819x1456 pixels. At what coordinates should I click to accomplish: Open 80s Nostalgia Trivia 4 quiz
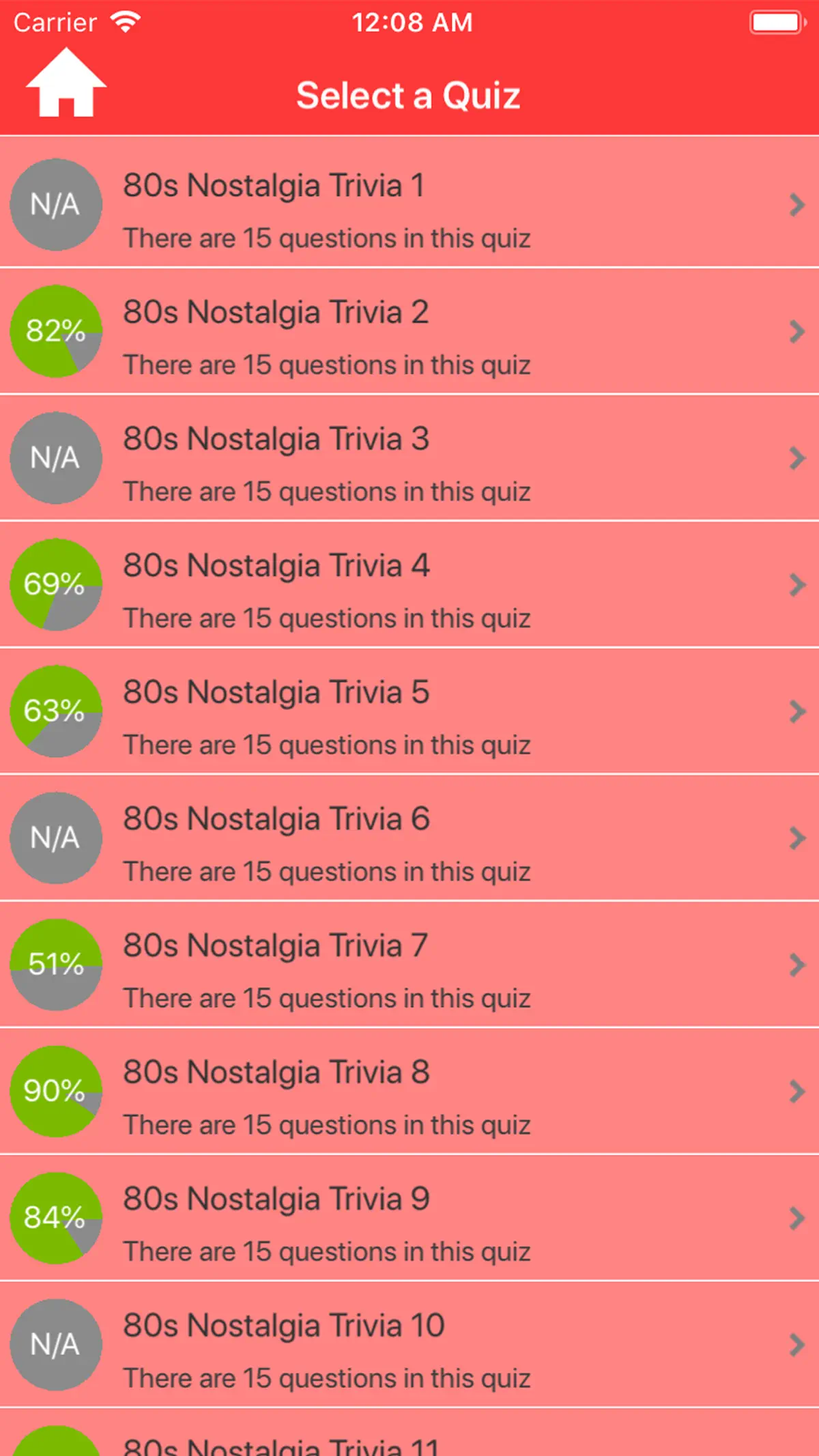(x=409, y=584)
